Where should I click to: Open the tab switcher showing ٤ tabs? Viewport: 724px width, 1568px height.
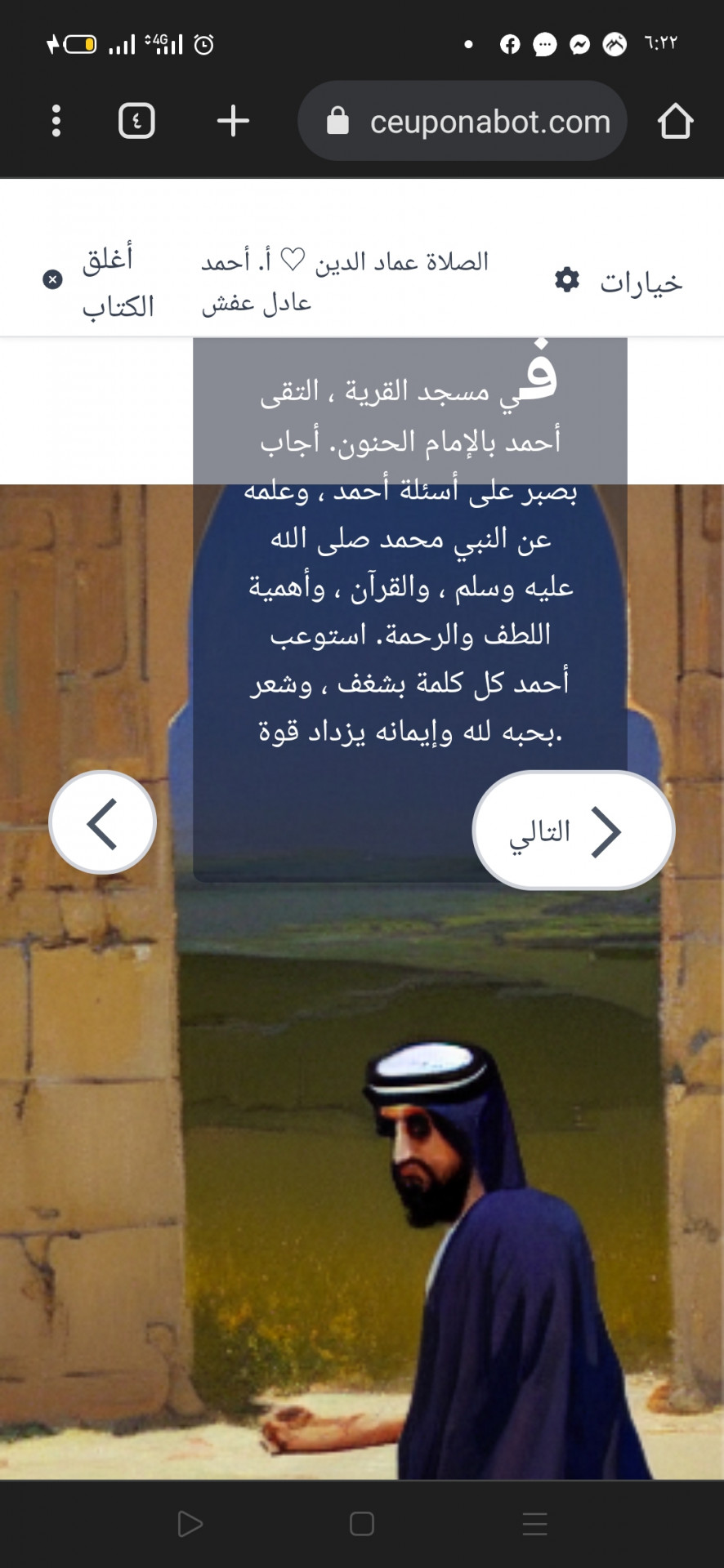136,121
